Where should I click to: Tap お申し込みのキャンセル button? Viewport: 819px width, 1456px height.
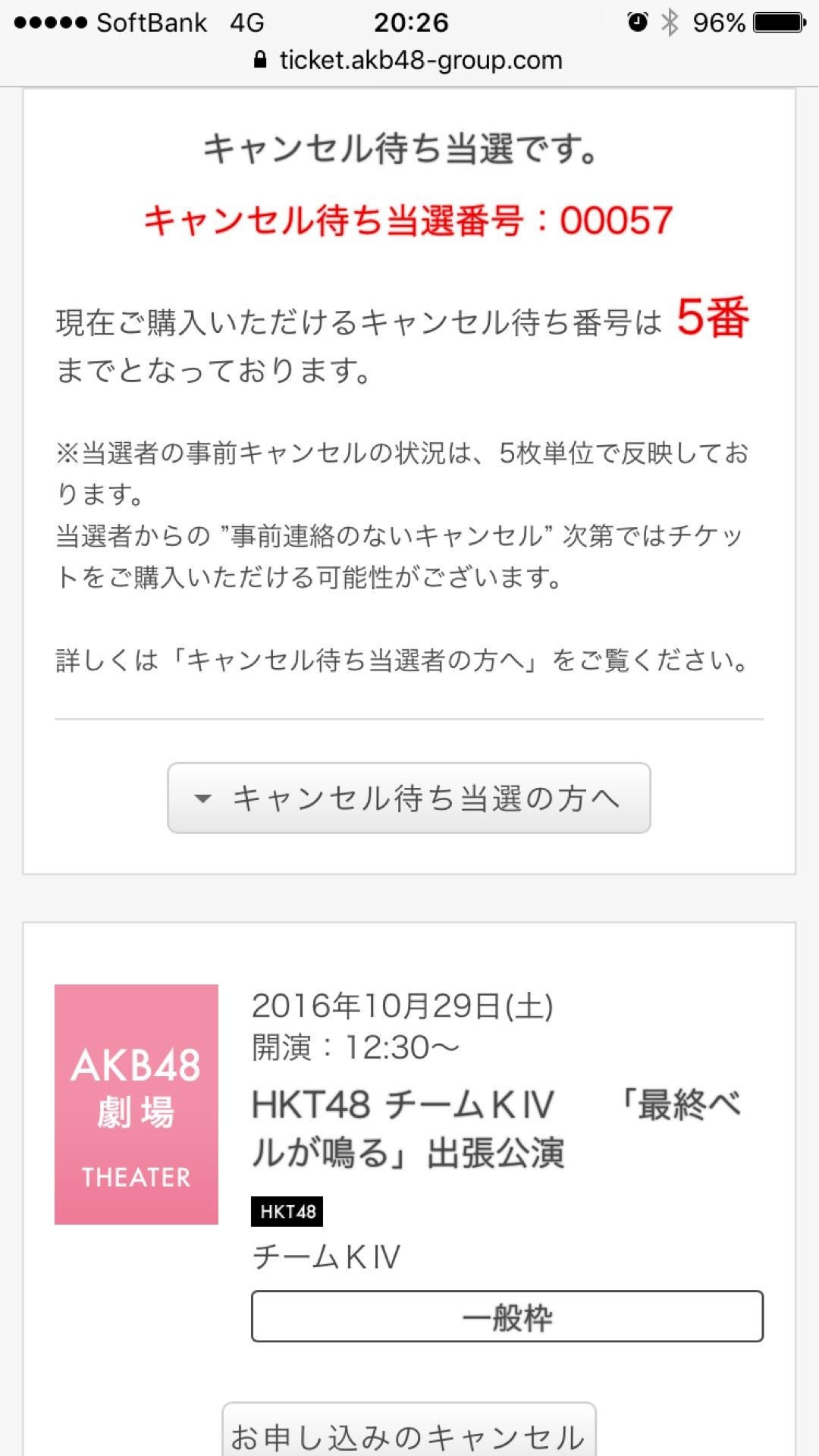(x=409, y=1433)
